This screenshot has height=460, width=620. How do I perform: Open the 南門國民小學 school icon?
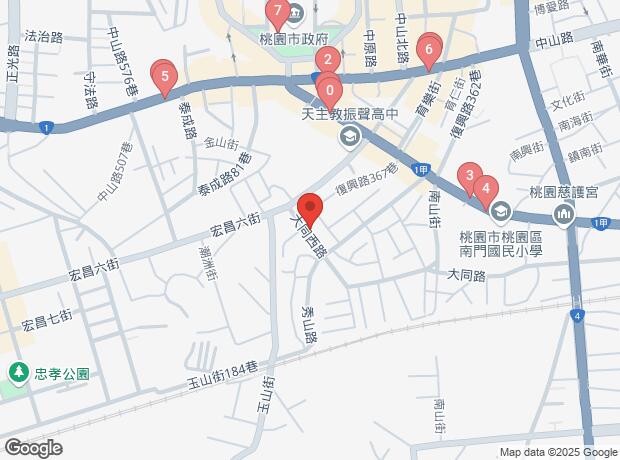[x=501, y=213]
